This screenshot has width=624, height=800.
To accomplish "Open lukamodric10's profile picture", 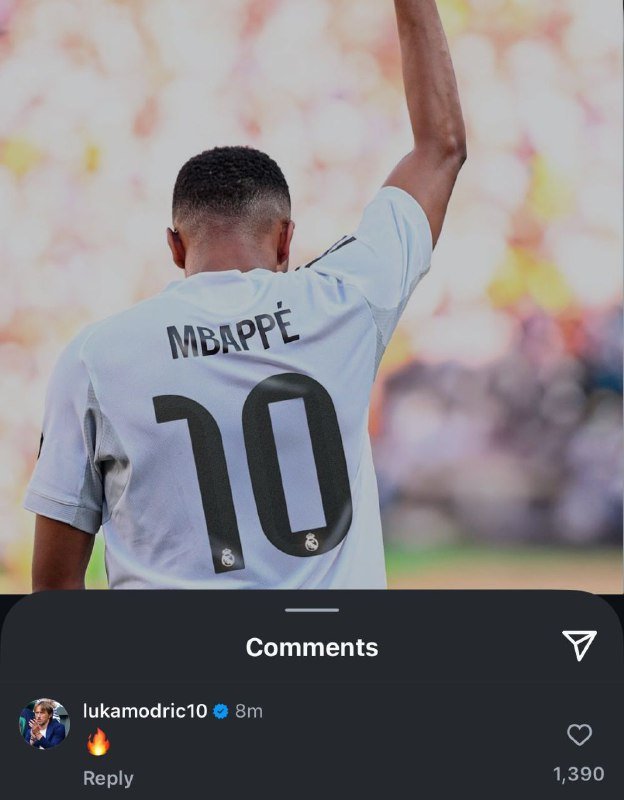I will (44, 724).
